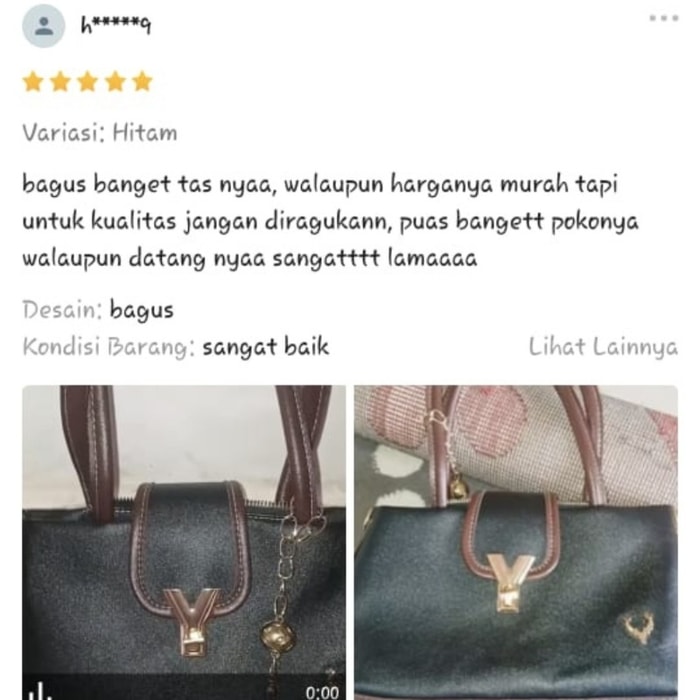Open the review's three-dot overflow menu
700x700 pixels.
664,18
